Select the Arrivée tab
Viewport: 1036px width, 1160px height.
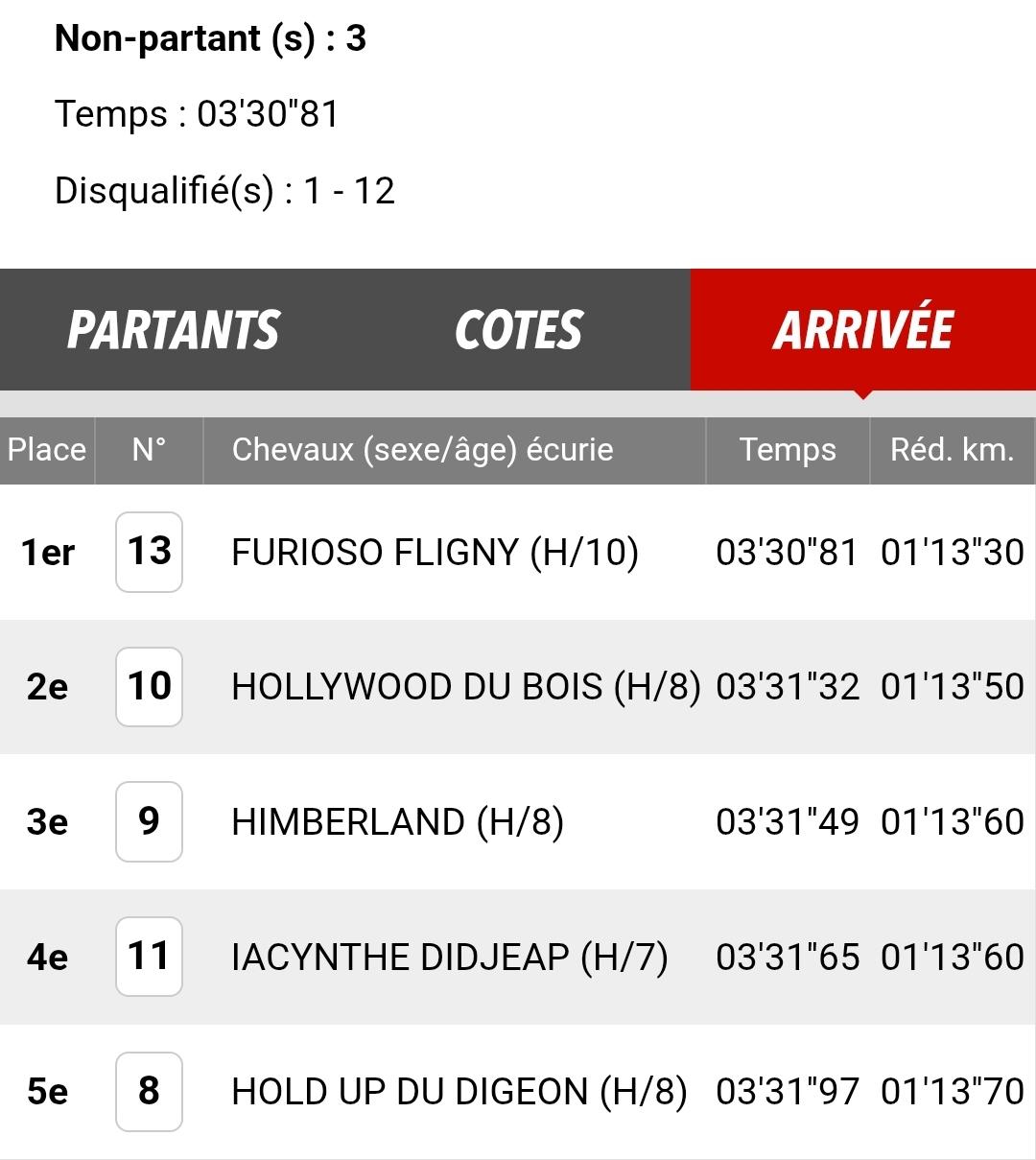(x=862, y=330)
